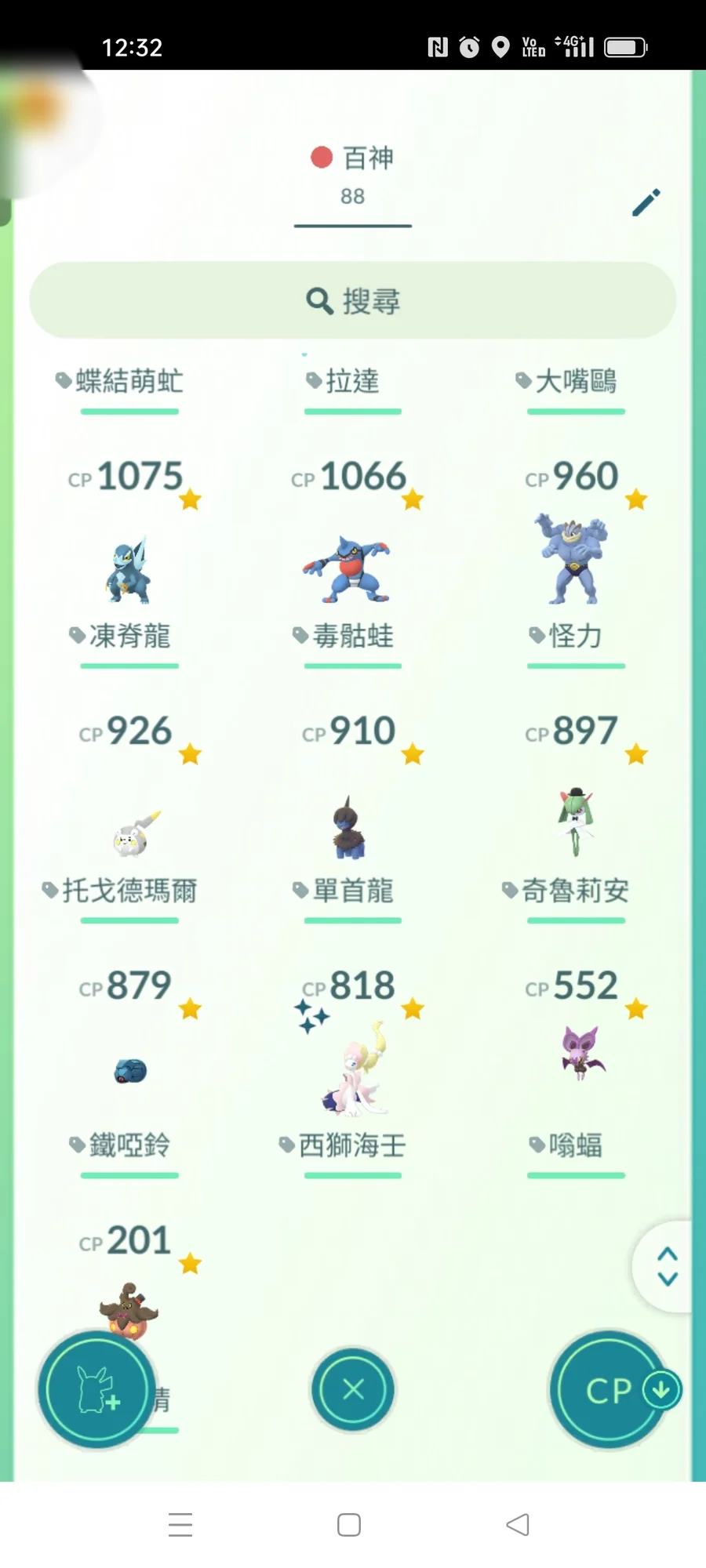Viewport: 706px width, 1568px height.
Task: Select 奇魯莉安 with CP 897
Action: (575, 823)
